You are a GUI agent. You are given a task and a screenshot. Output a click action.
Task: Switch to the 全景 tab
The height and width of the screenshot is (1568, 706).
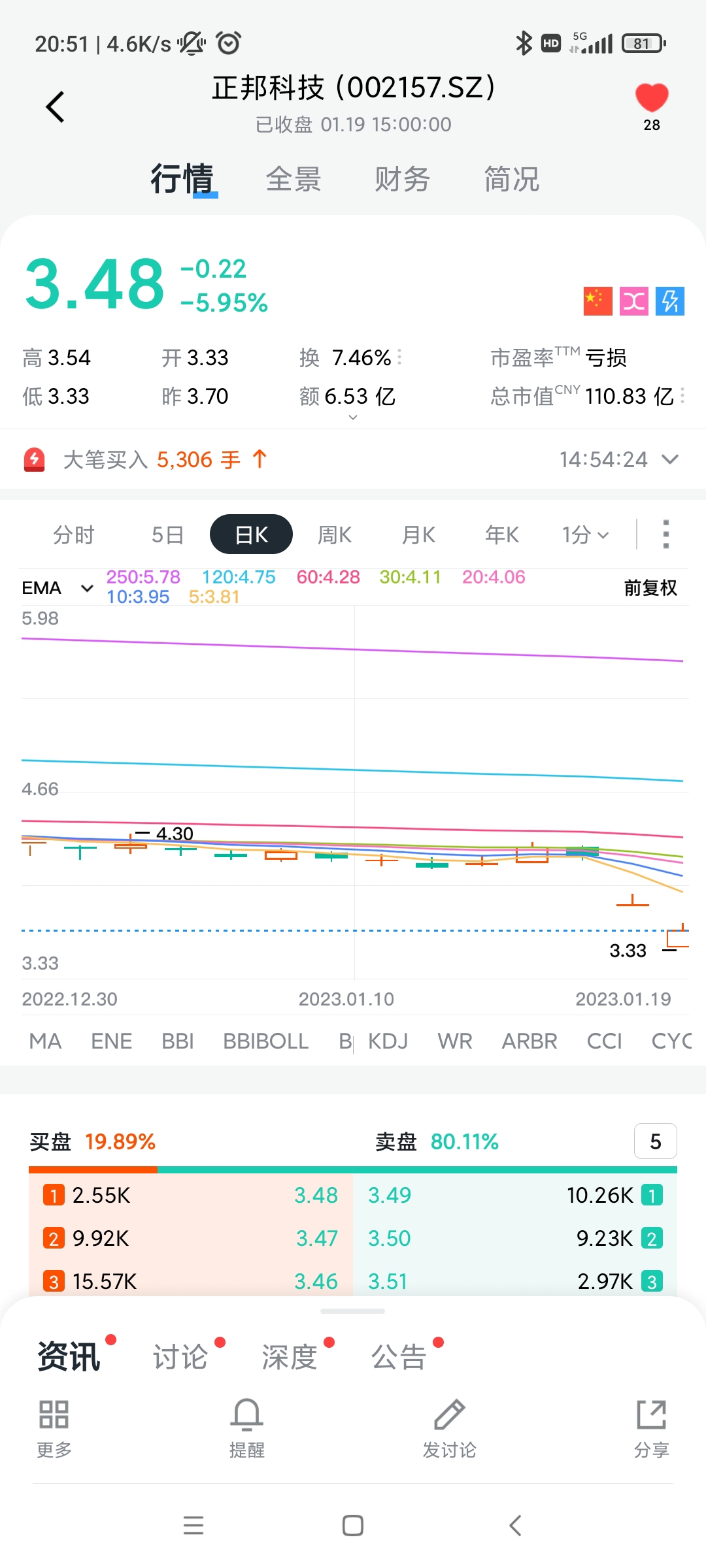294,179
